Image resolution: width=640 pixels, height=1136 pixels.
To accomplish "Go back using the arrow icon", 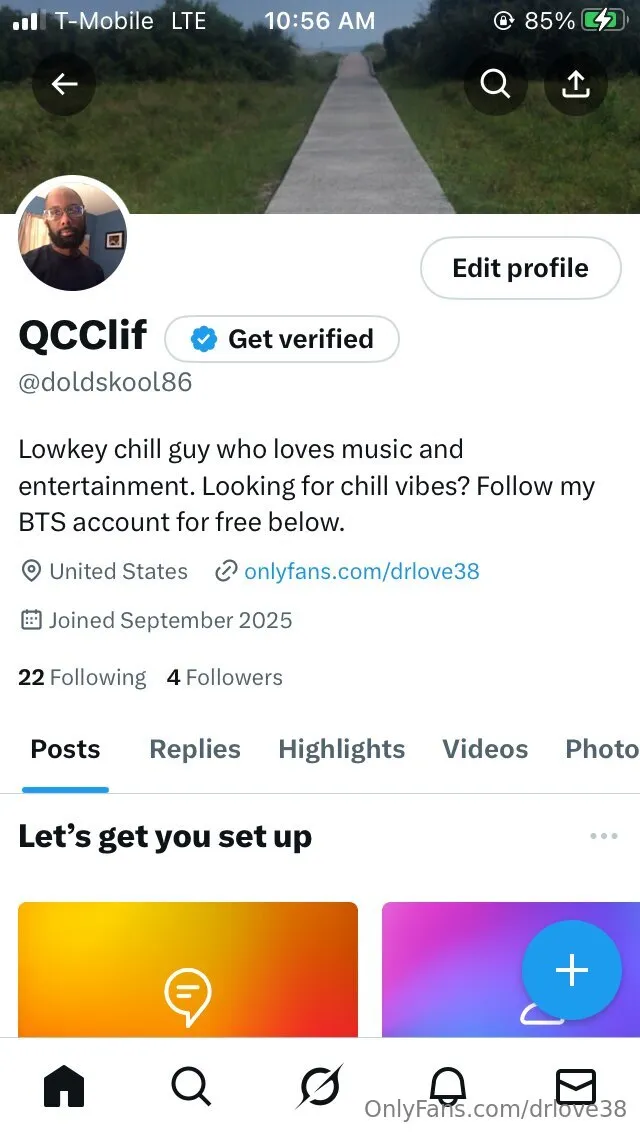I will coord(64,84).
